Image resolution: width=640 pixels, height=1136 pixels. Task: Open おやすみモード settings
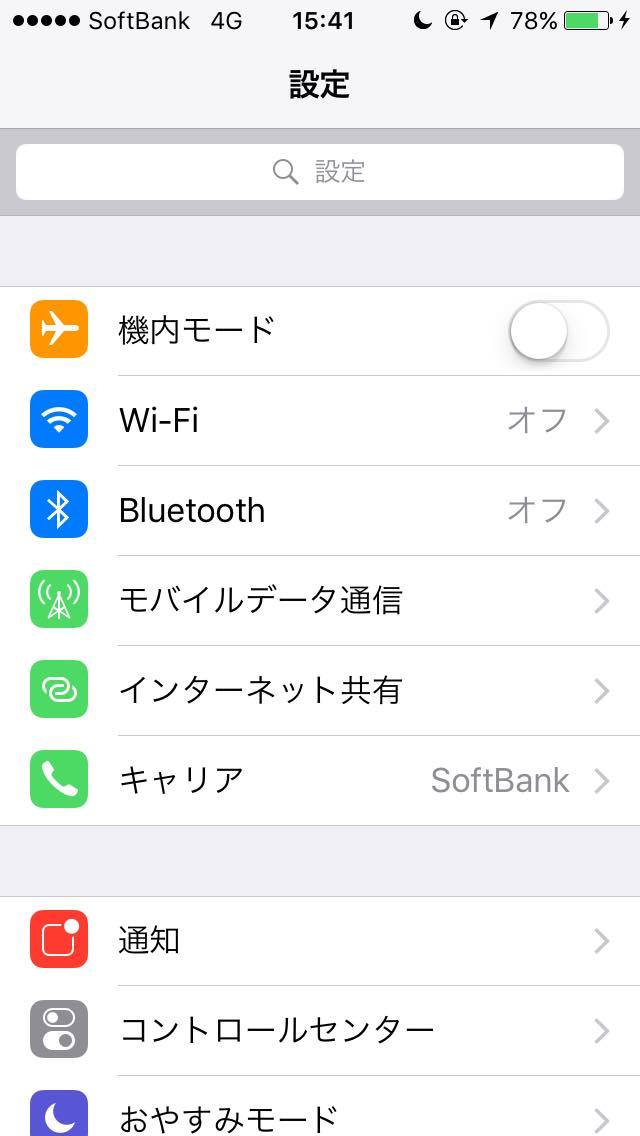coord(320,1106)
